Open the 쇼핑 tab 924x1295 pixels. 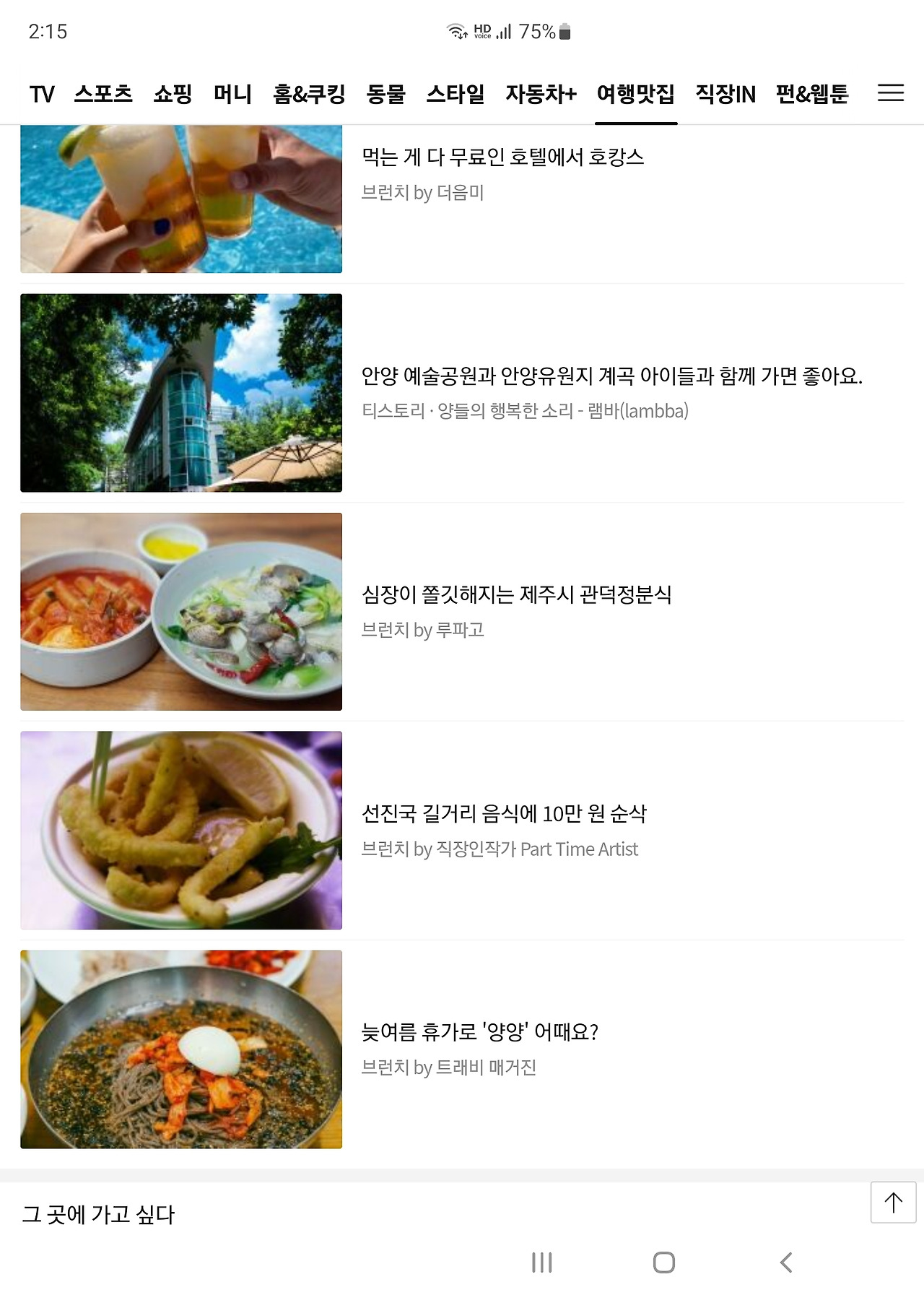[173, 94]
